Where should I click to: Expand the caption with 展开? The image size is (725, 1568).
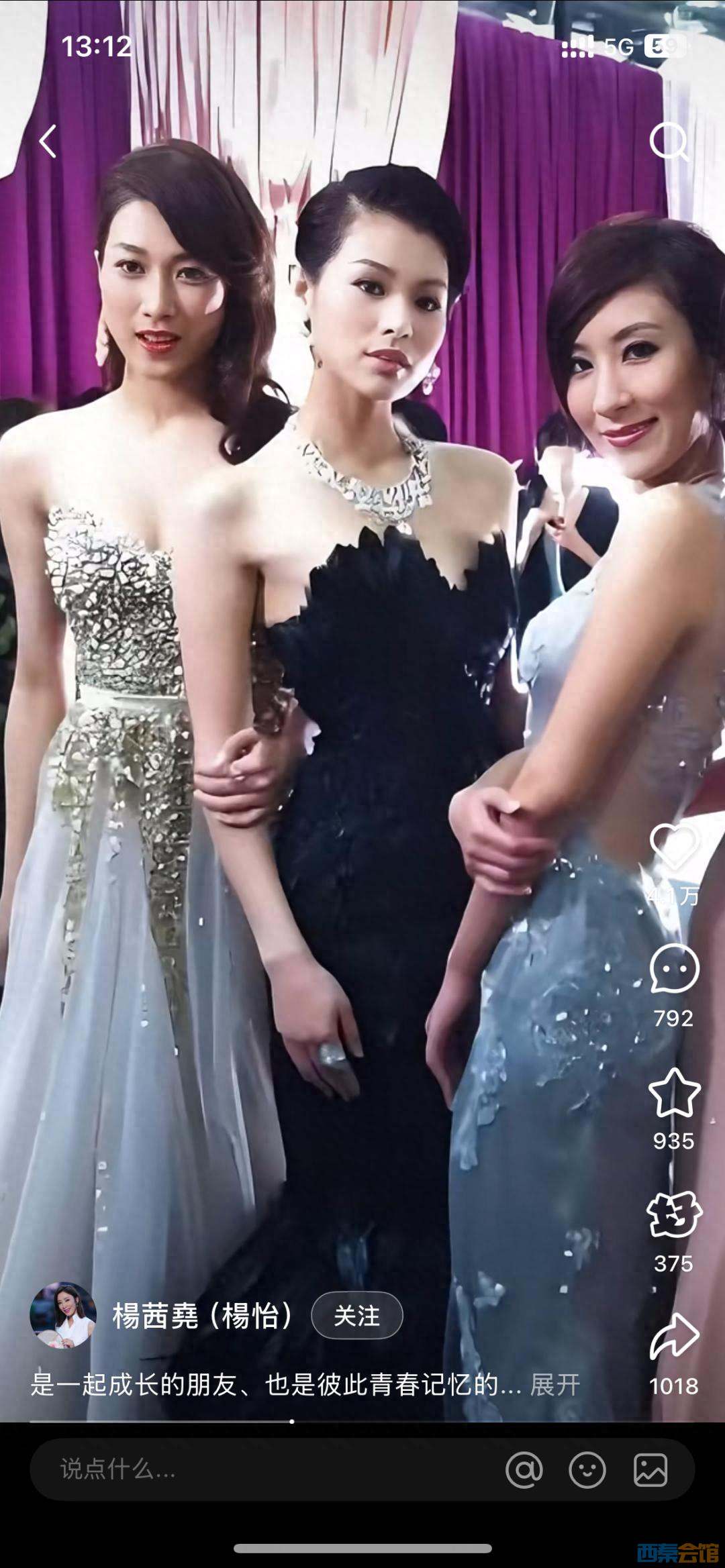[x=555, y=1385]
